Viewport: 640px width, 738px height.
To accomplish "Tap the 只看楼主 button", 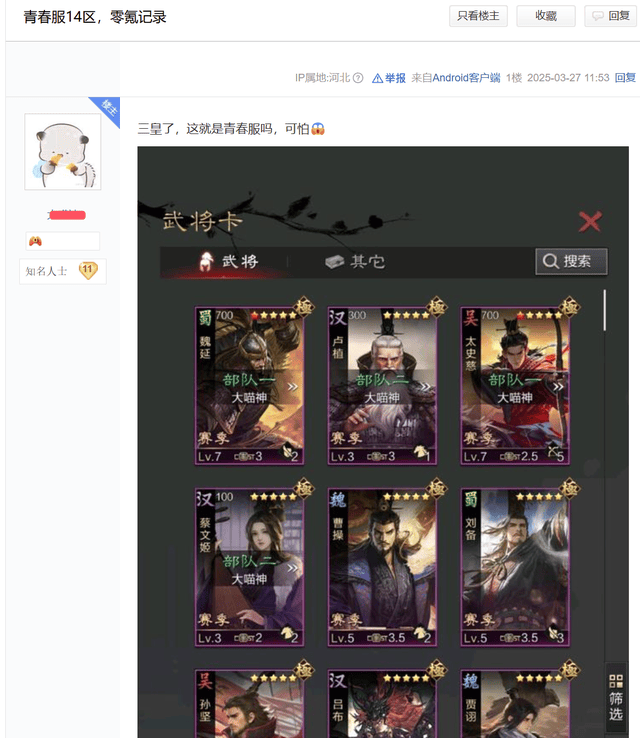I will 478,16.
